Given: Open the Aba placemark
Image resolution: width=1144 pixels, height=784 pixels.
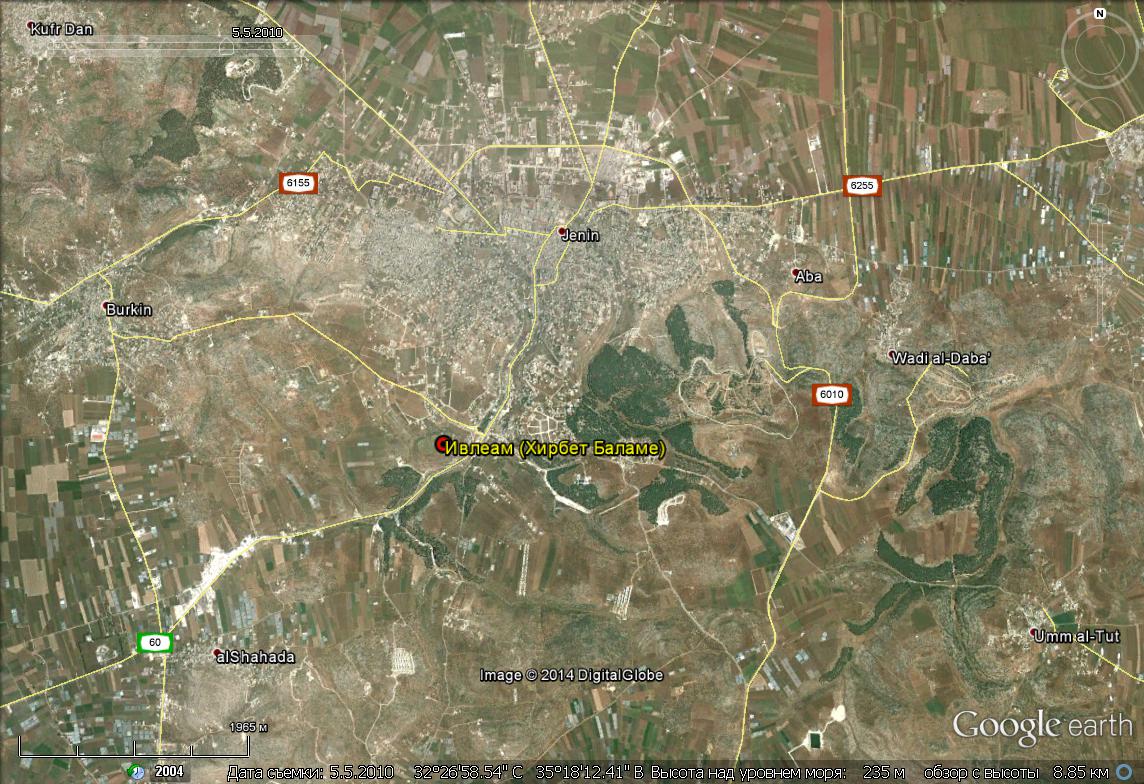Looking at the screenshot, I should (x=796, y=272).
